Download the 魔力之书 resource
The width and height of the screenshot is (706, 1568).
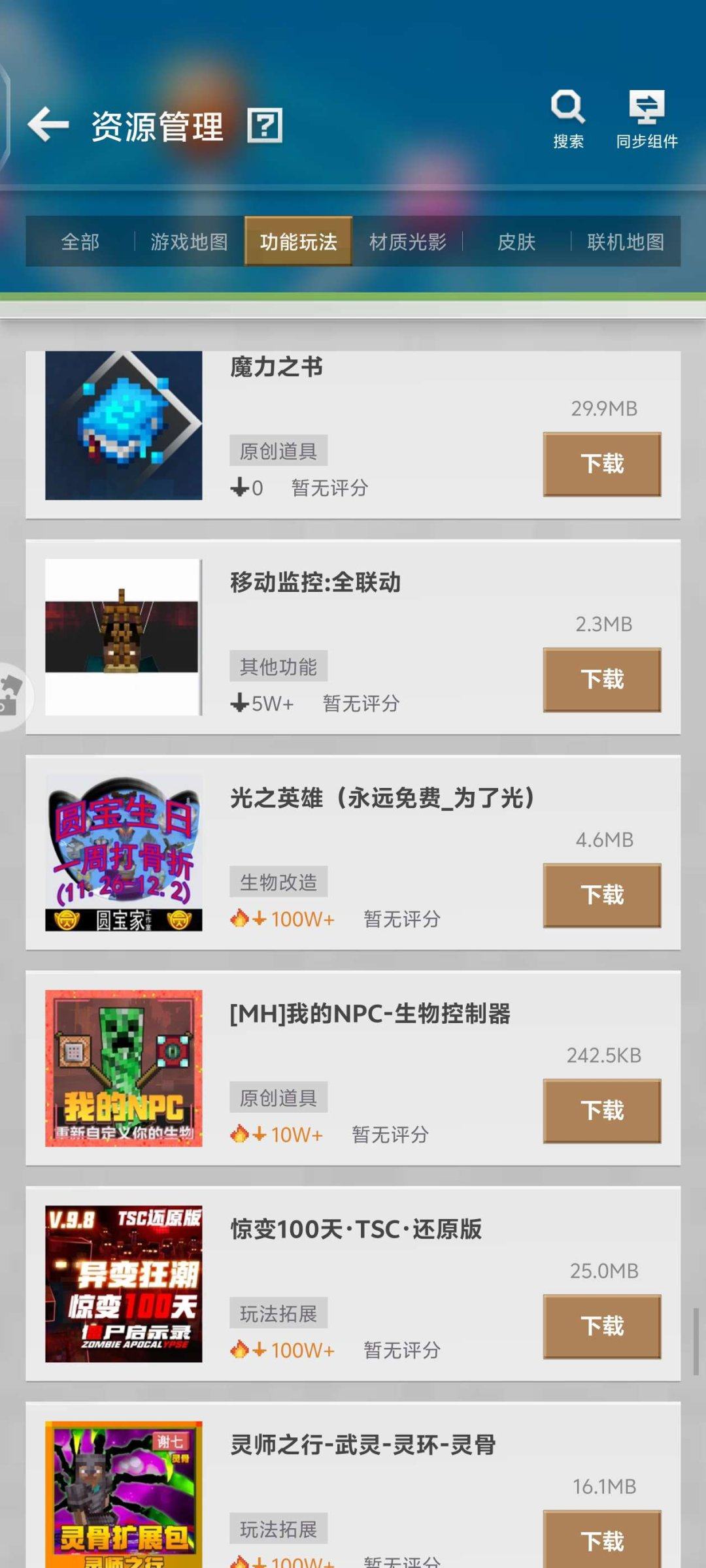(x=601, y=463)
